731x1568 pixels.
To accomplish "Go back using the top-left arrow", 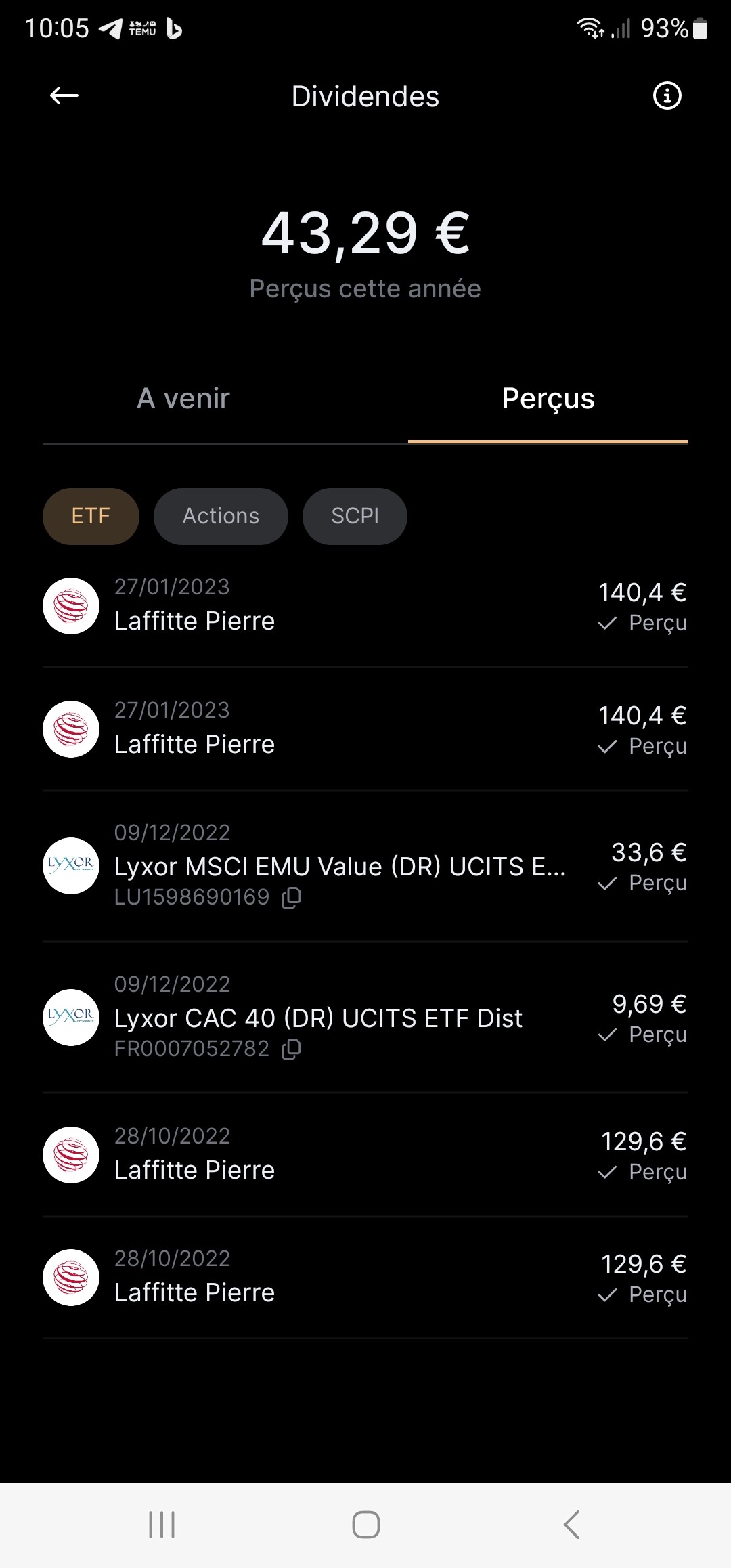I will [64, 96].
